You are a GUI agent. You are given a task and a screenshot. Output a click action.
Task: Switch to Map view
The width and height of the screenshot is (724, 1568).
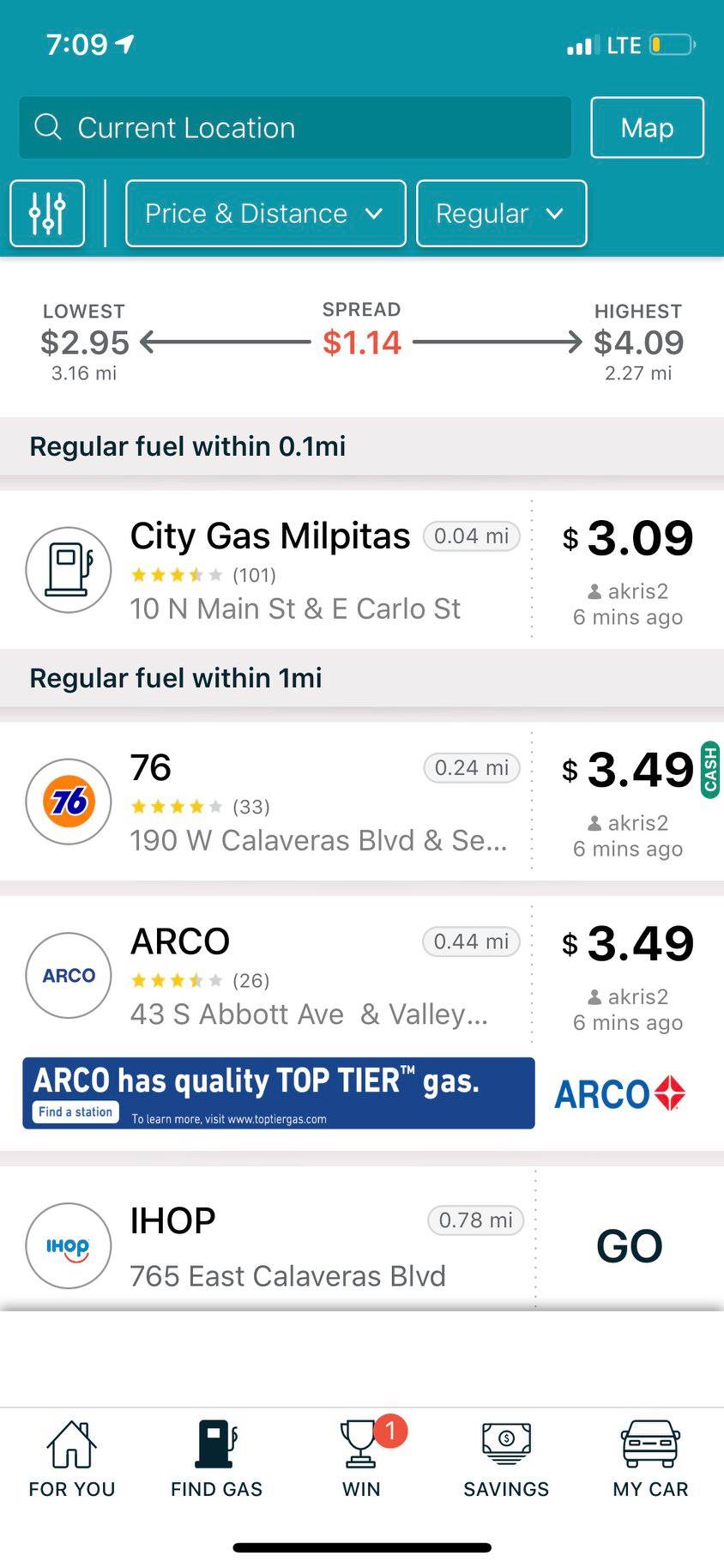click(647, 128)
